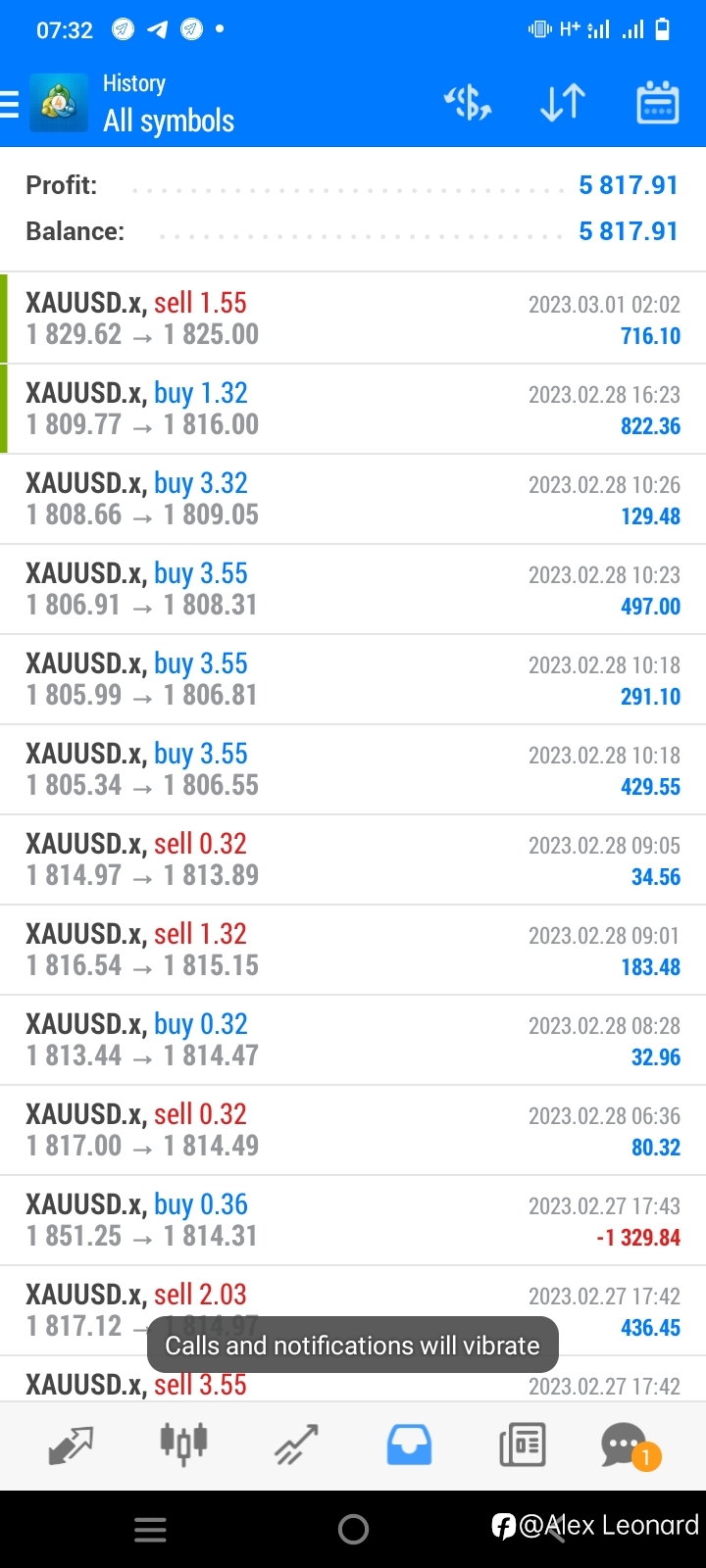This screenshot has width=706, height=1568.
Task: Open the recent apps system button
Action: (x=150, y=1529)
